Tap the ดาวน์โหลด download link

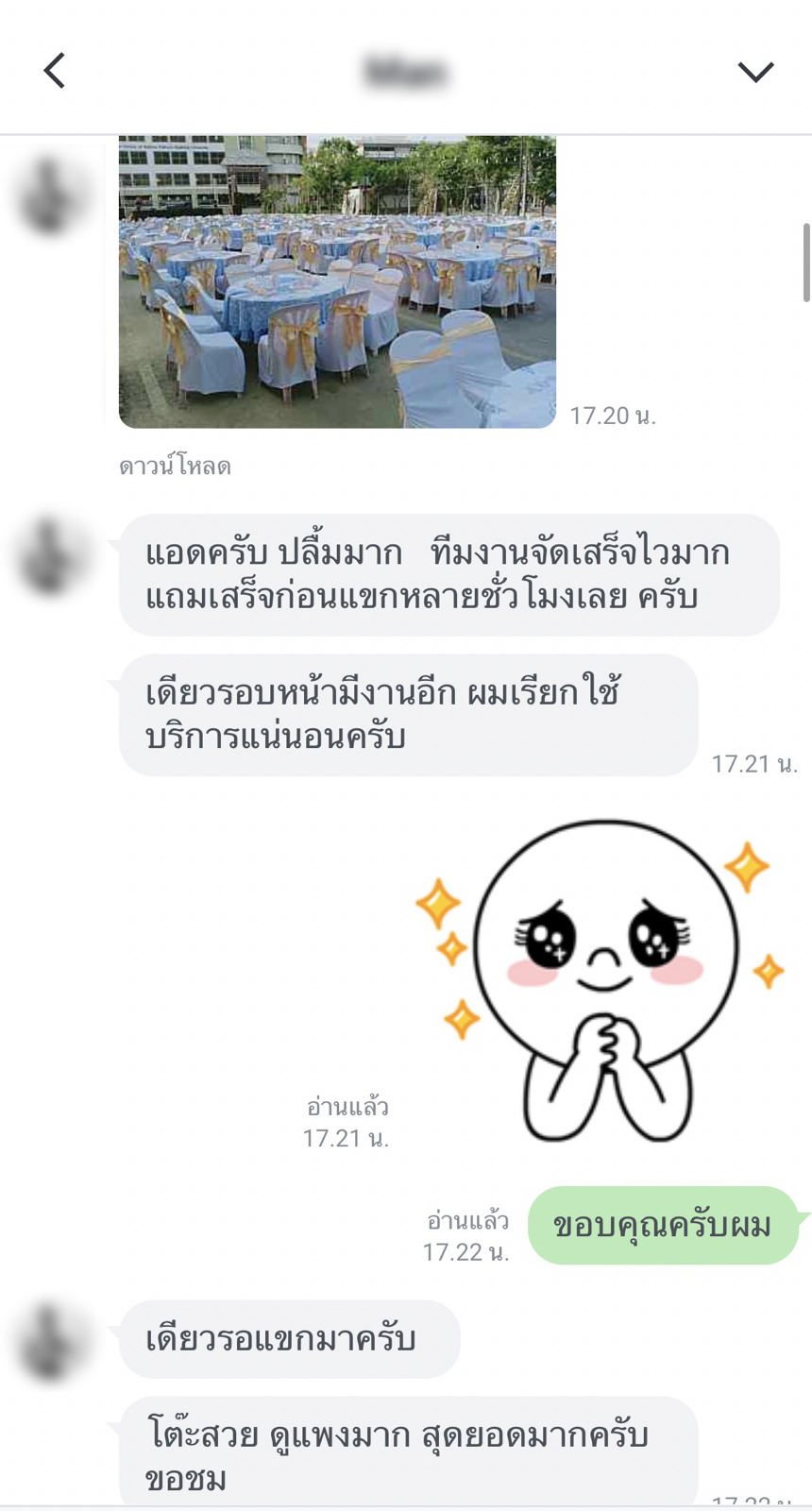[x=175, y=467]
